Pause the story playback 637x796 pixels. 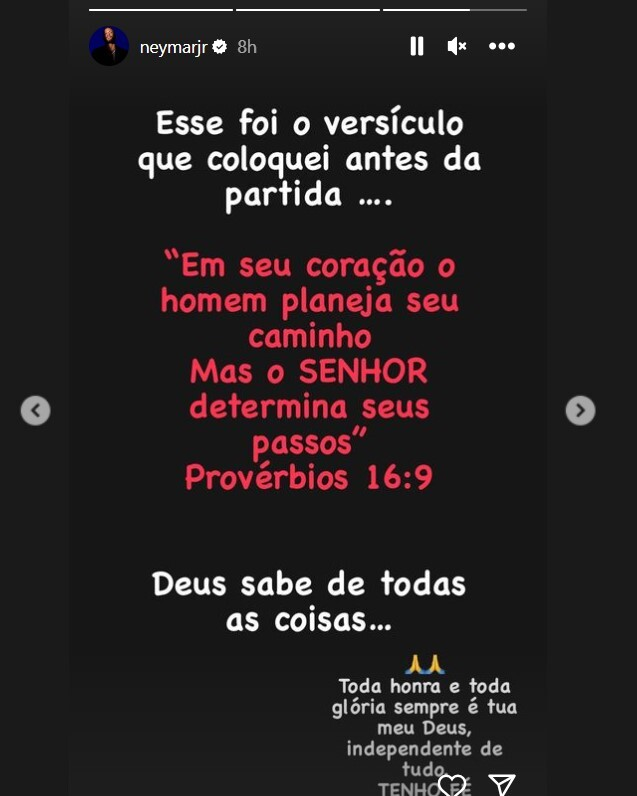[417, 46]
